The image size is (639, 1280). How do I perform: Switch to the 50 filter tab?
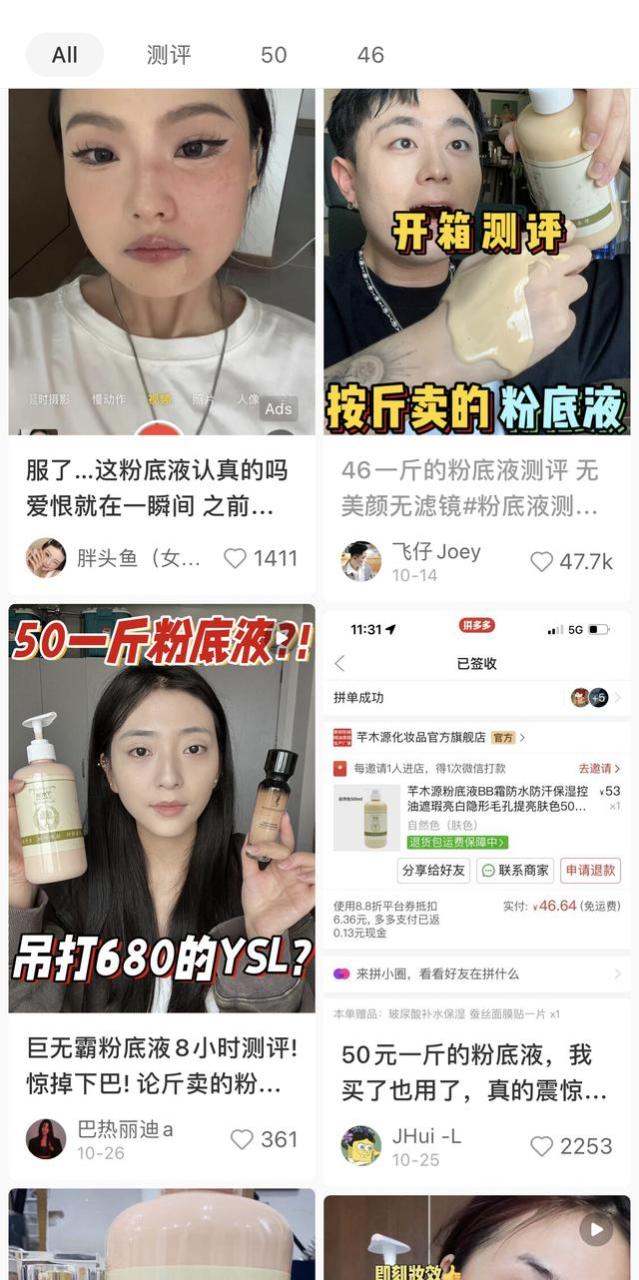coord(273,55)
